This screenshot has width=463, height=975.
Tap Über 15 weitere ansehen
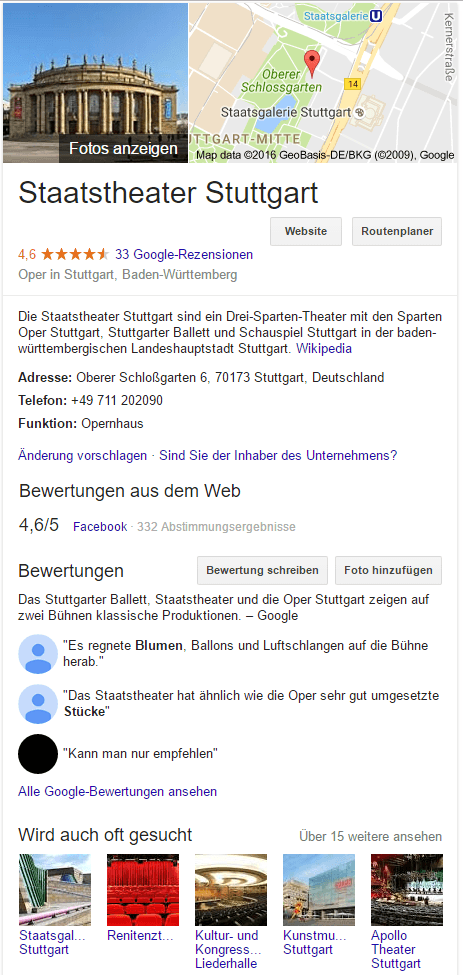click(x=370, y=836)
